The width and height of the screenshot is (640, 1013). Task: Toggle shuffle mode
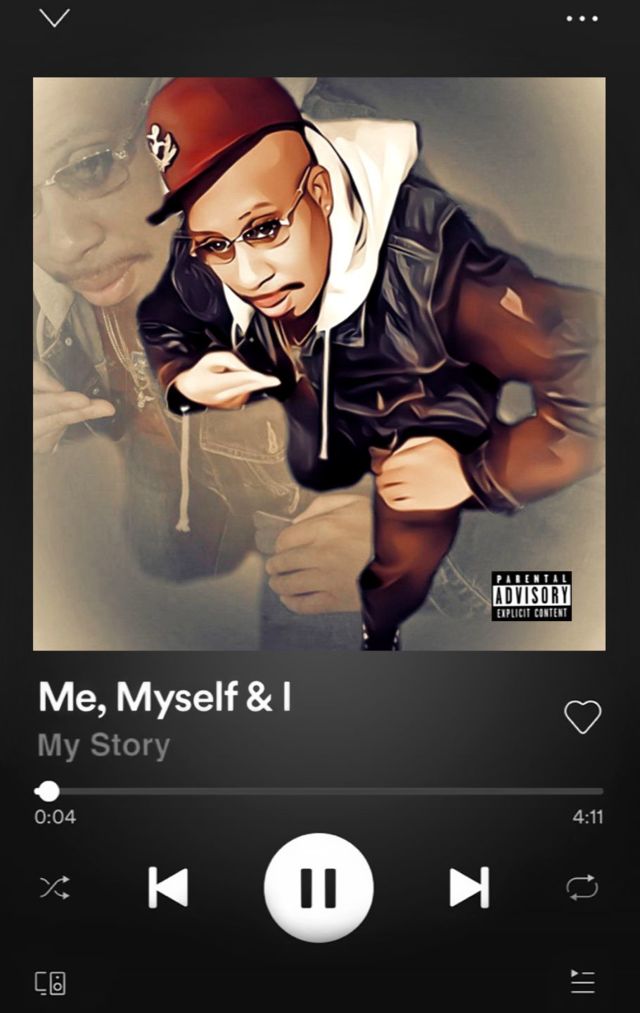[54, 887]
